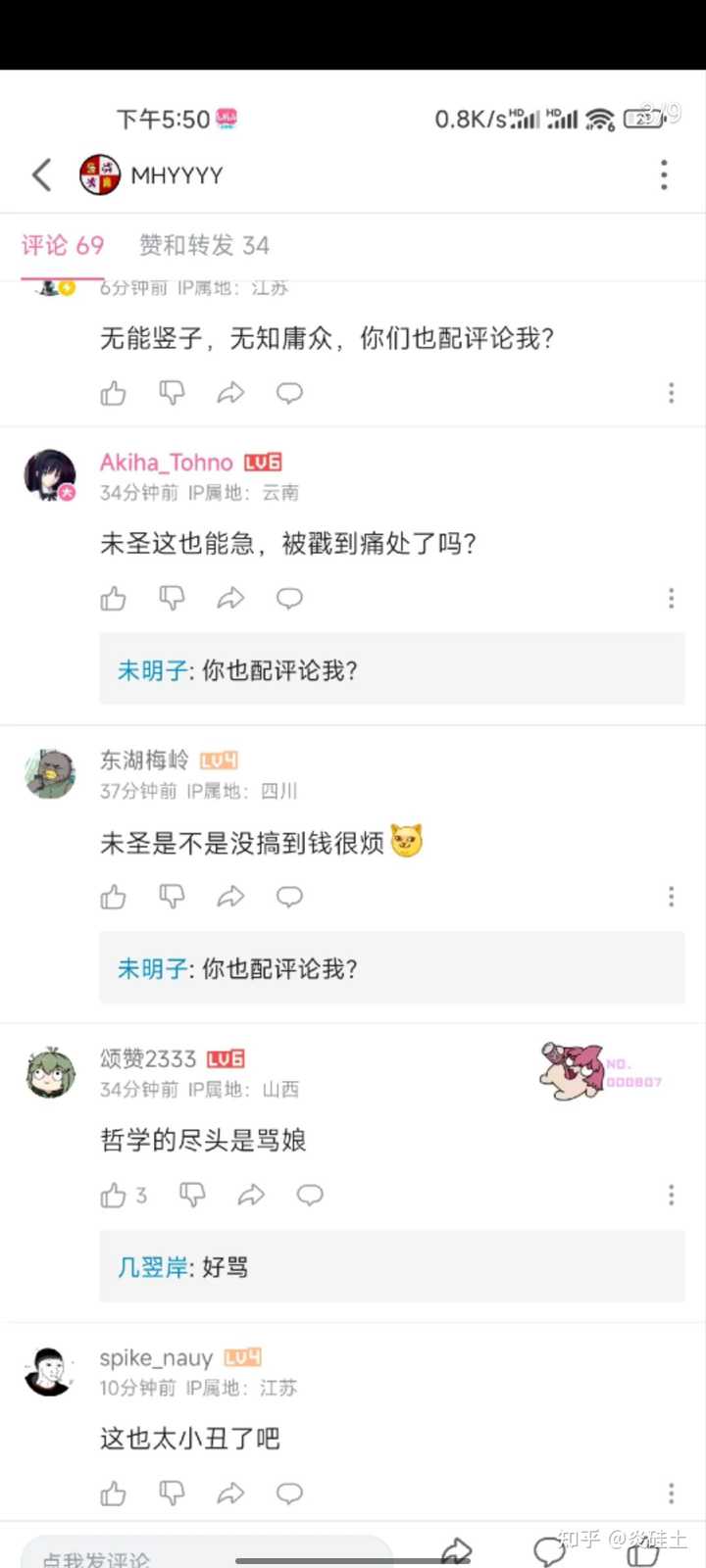The width and height of the screenshot is (706, 1568).
Task: Select the 评论 69 tab
Action: click(x=63, y=245)
